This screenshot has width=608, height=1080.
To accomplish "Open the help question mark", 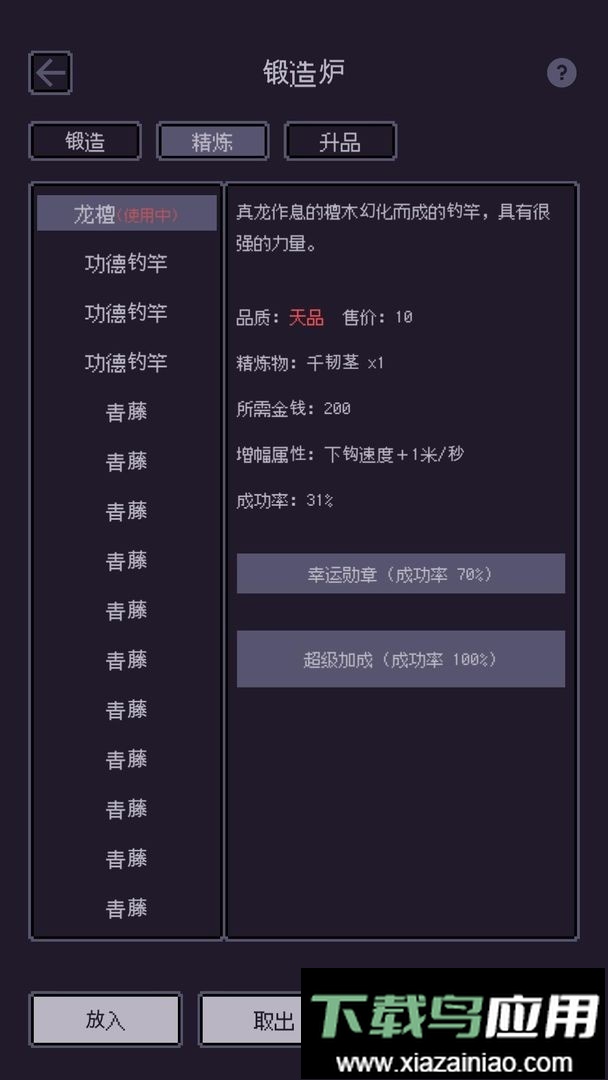I will tap(562, 73).
